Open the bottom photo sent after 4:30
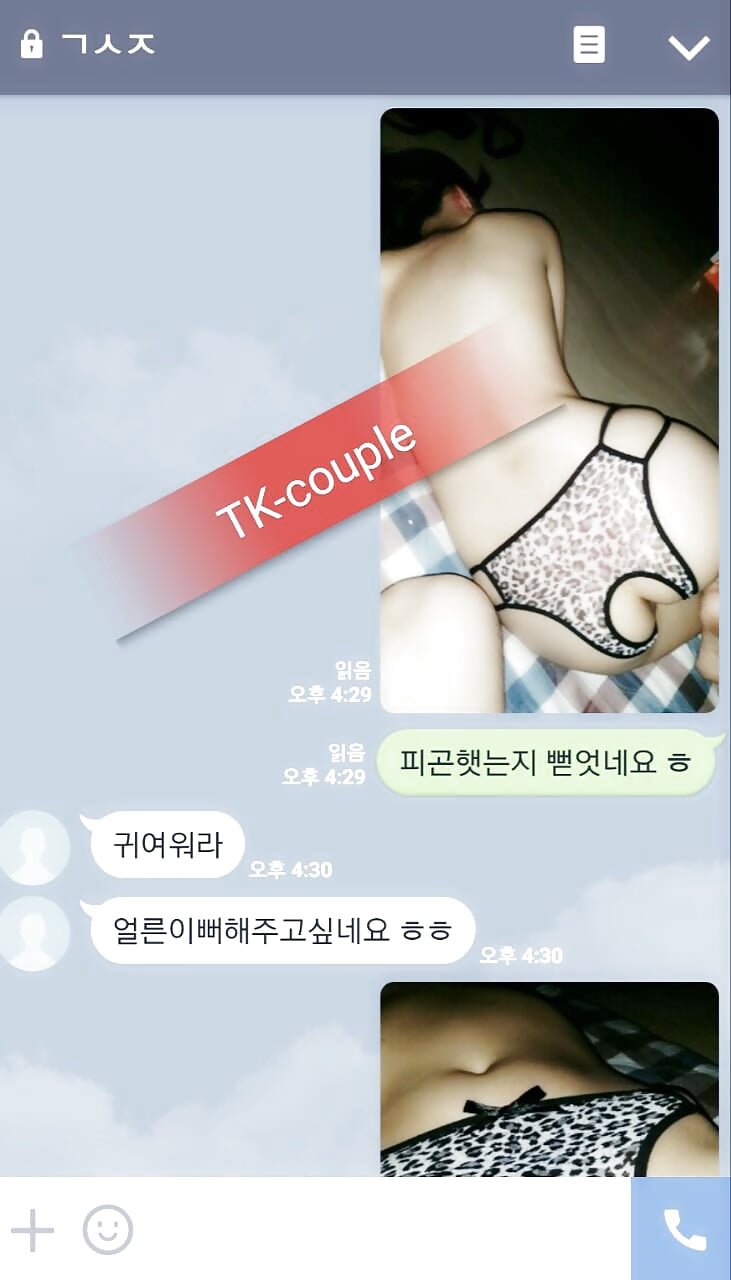Viewport: 731px width, 1280px height. pos(549,1079)
